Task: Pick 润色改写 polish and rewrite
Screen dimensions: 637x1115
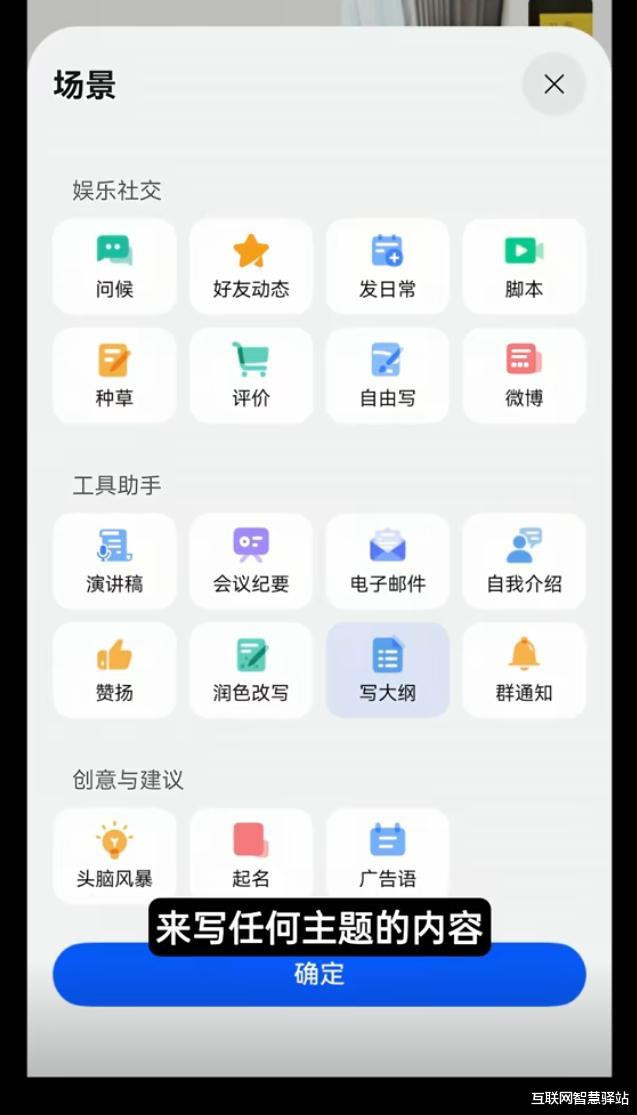Action: (x=251, y=670)
